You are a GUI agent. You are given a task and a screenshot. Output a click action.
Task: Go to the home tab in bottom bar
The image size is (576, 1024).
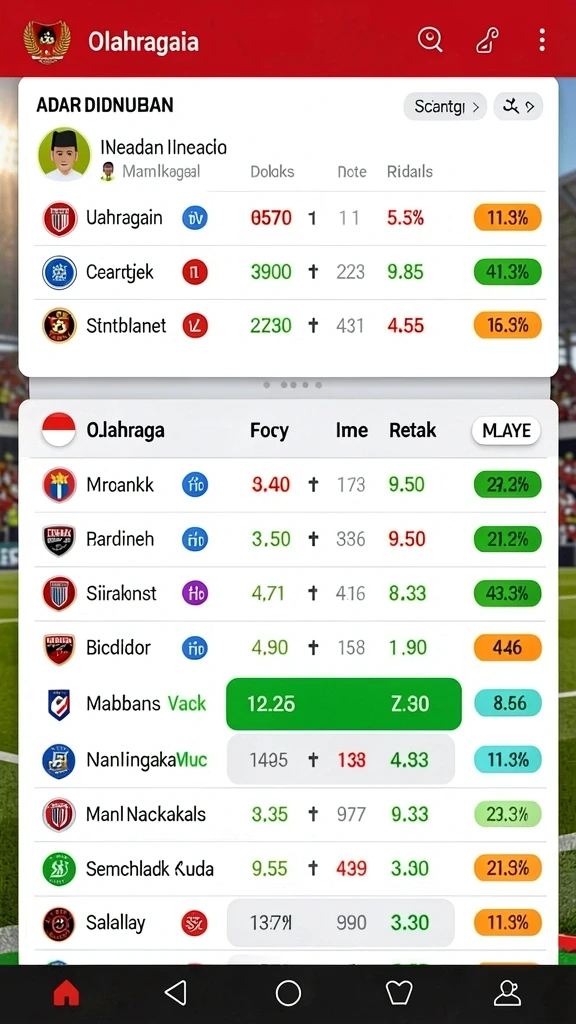(x=66, y=993)
